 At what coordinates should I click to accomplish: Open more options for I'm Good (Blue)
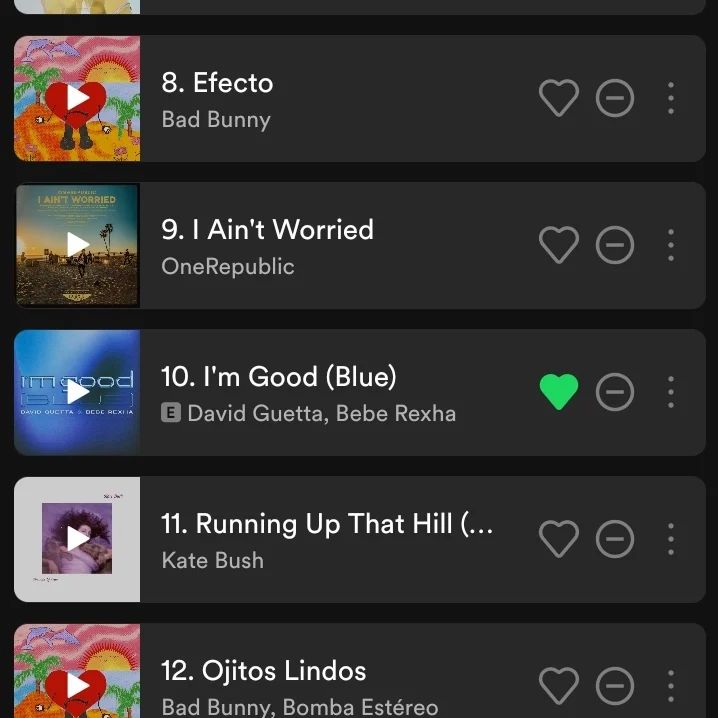coord(671,392)
